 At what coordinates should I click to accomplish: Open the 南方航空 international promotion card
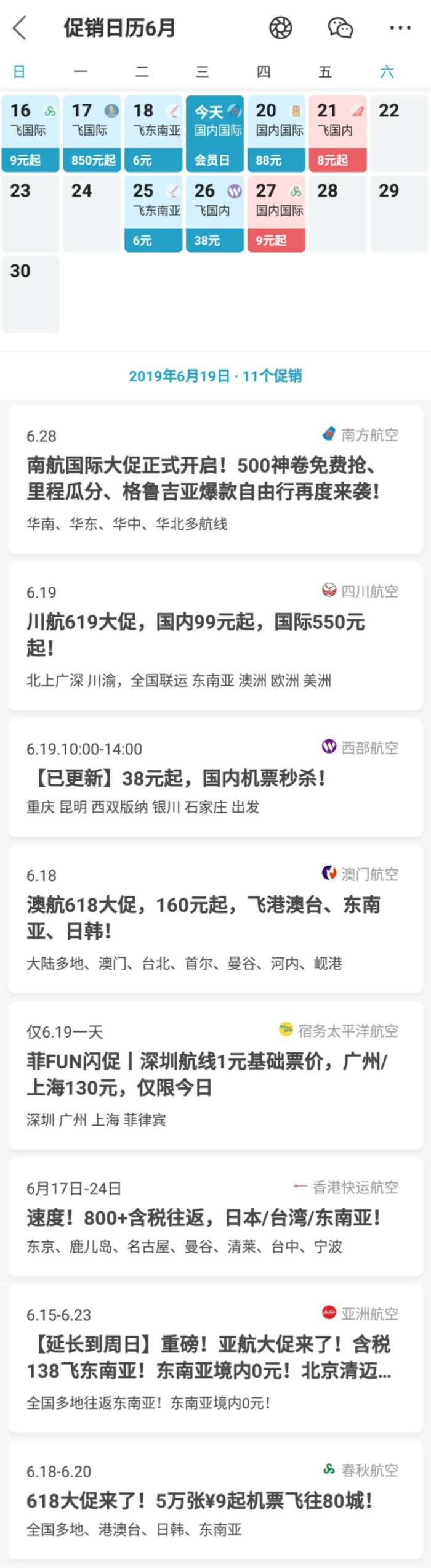coord(216,479)
